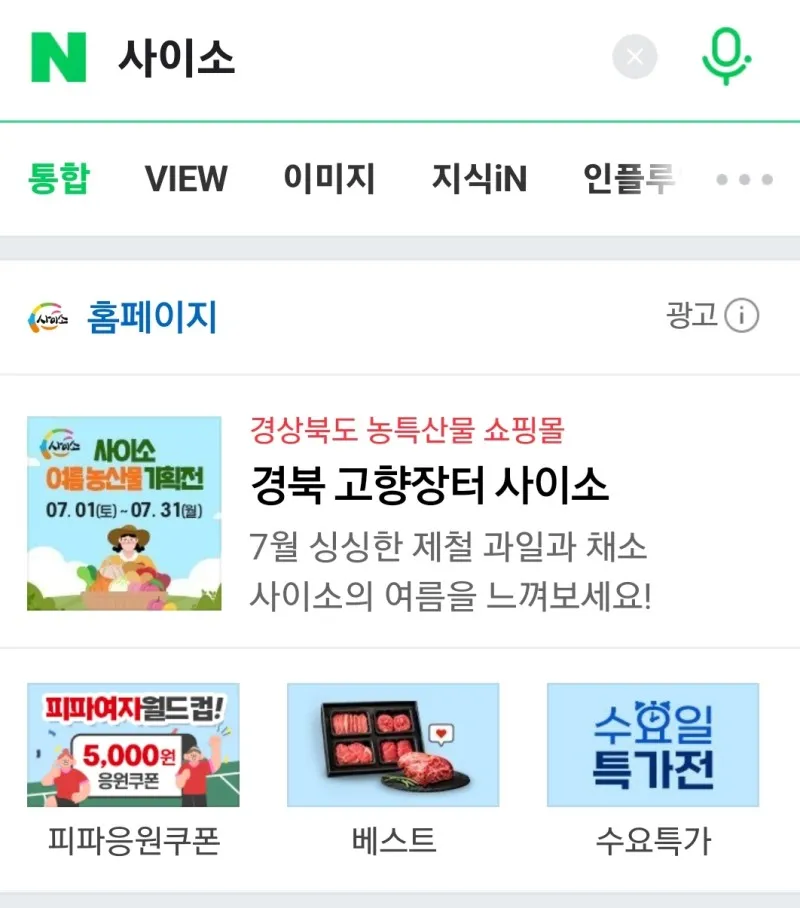Switch to the 지식iN tab
The height and width of the screenshot is (908, 800).
[x=479, y=179]
